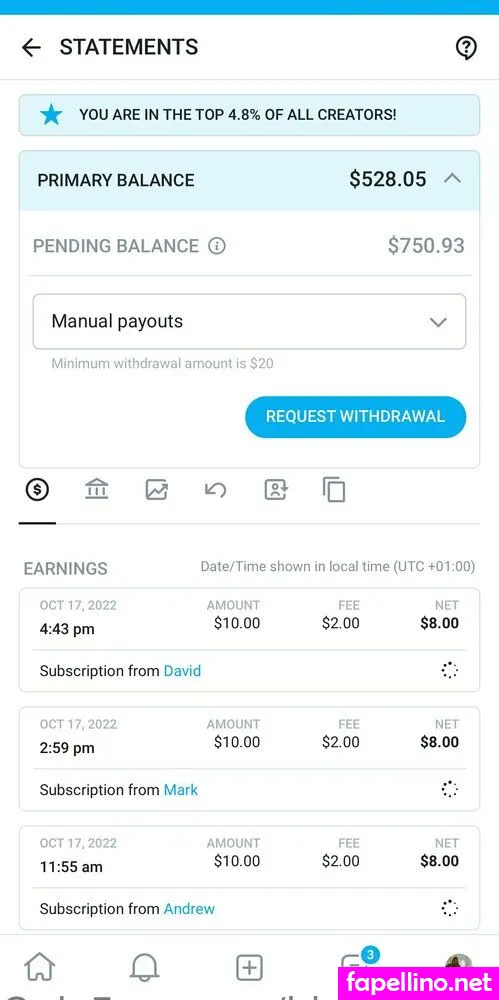Tap Request Withdrawal button

point(355,417)
